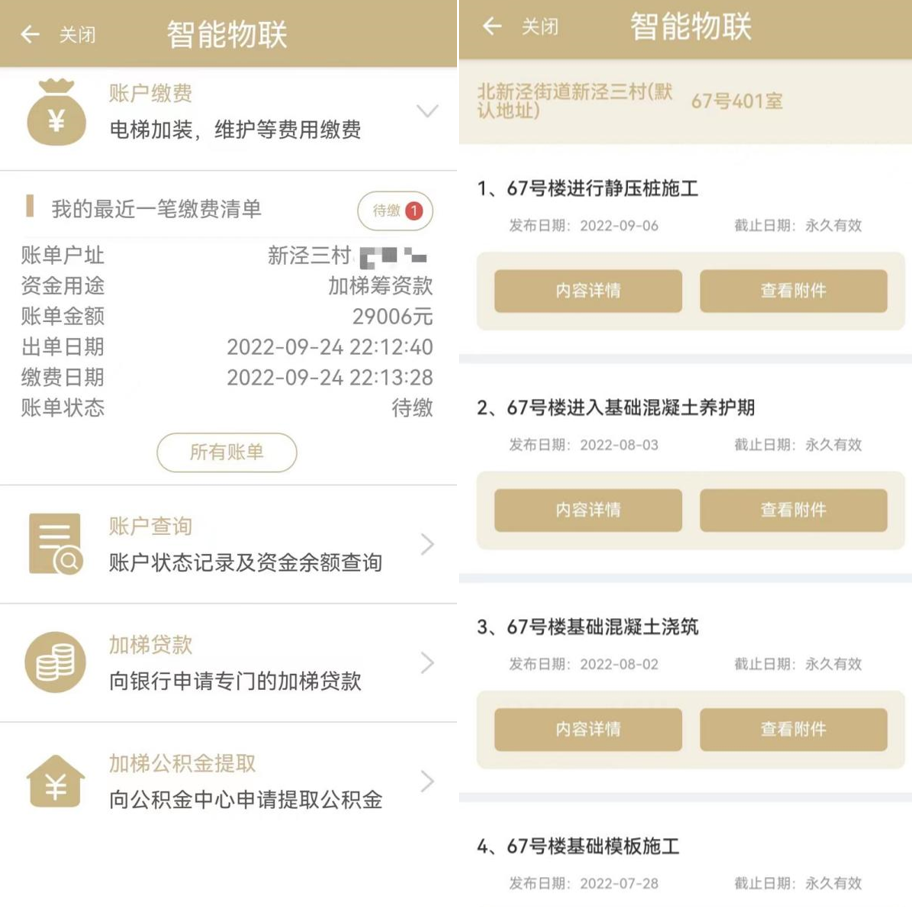Open 账户查询 for status and balance
Viewport: 912px width, 907px height.
[x=228, y=545]
